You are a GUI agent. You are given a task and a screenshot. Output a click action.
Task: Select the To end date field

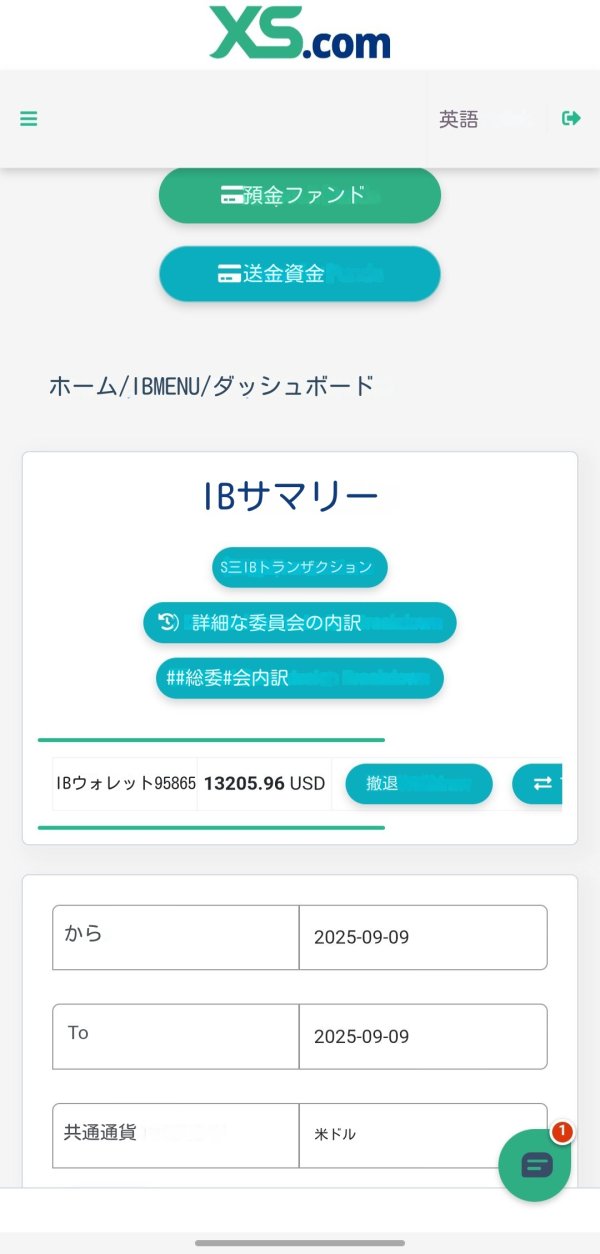[x=423, y=1036]
